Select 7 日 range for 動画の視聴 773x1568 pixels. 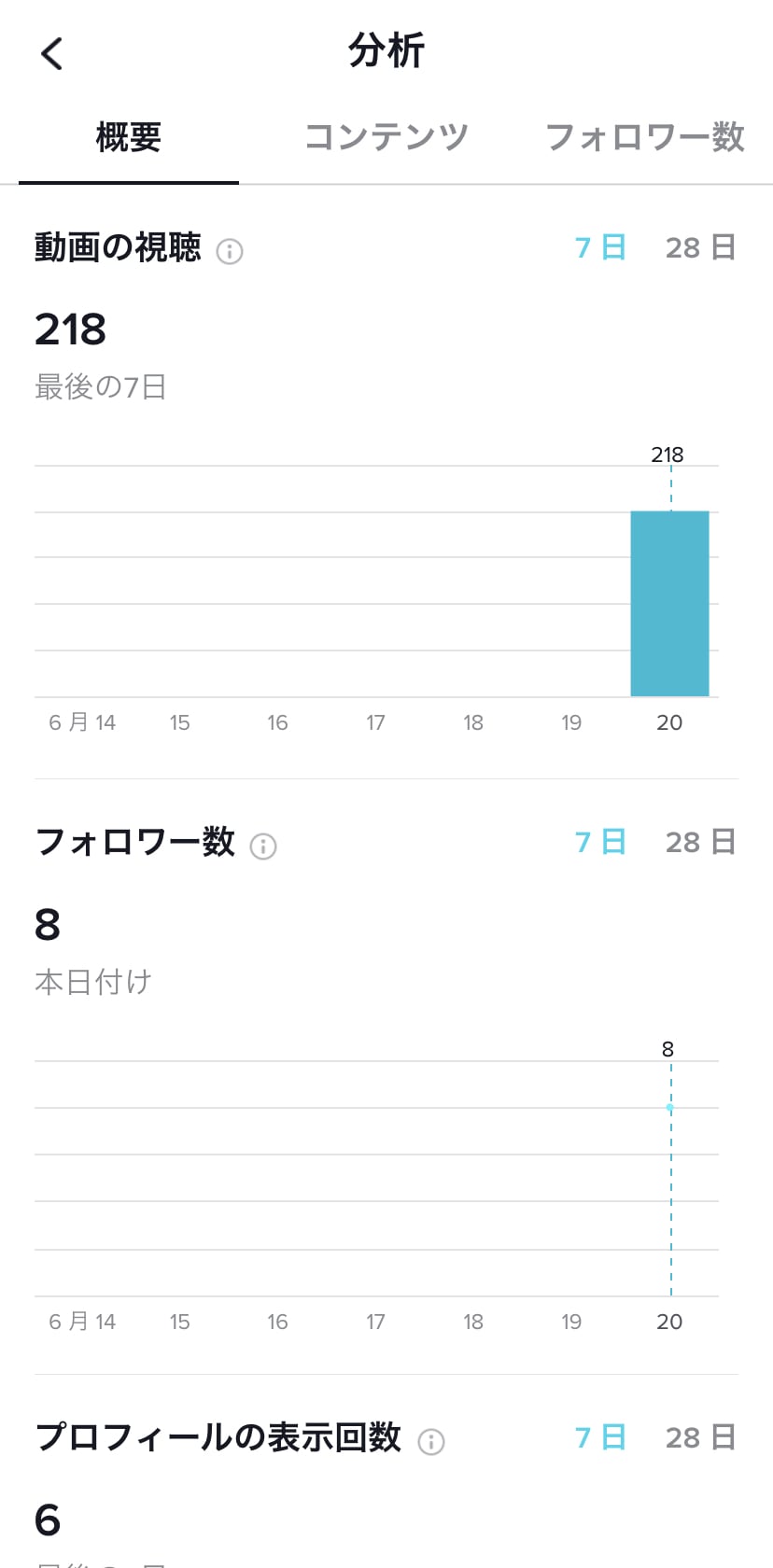point(599,247)
